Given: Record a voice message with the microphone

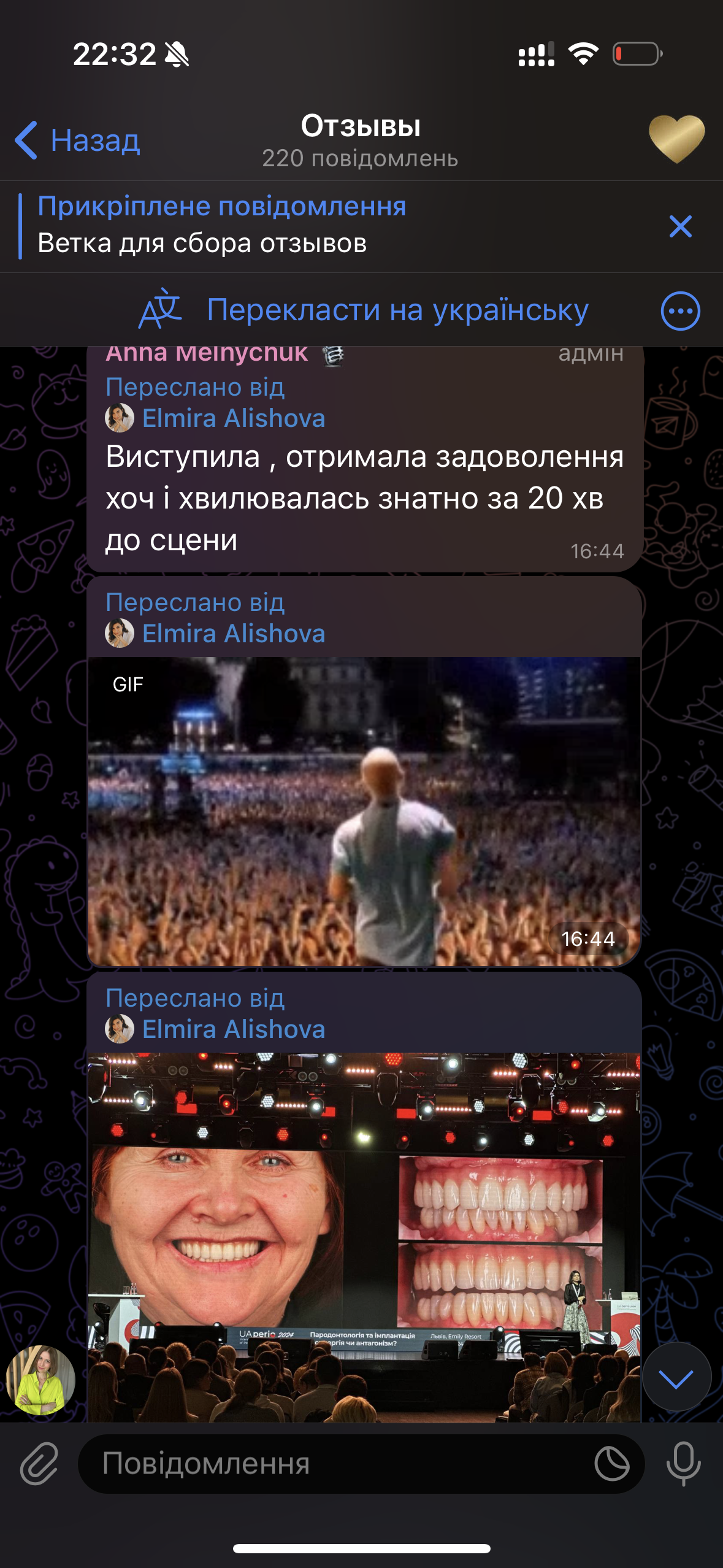Looking at the screenshot, I should (x=683, y=1464).
